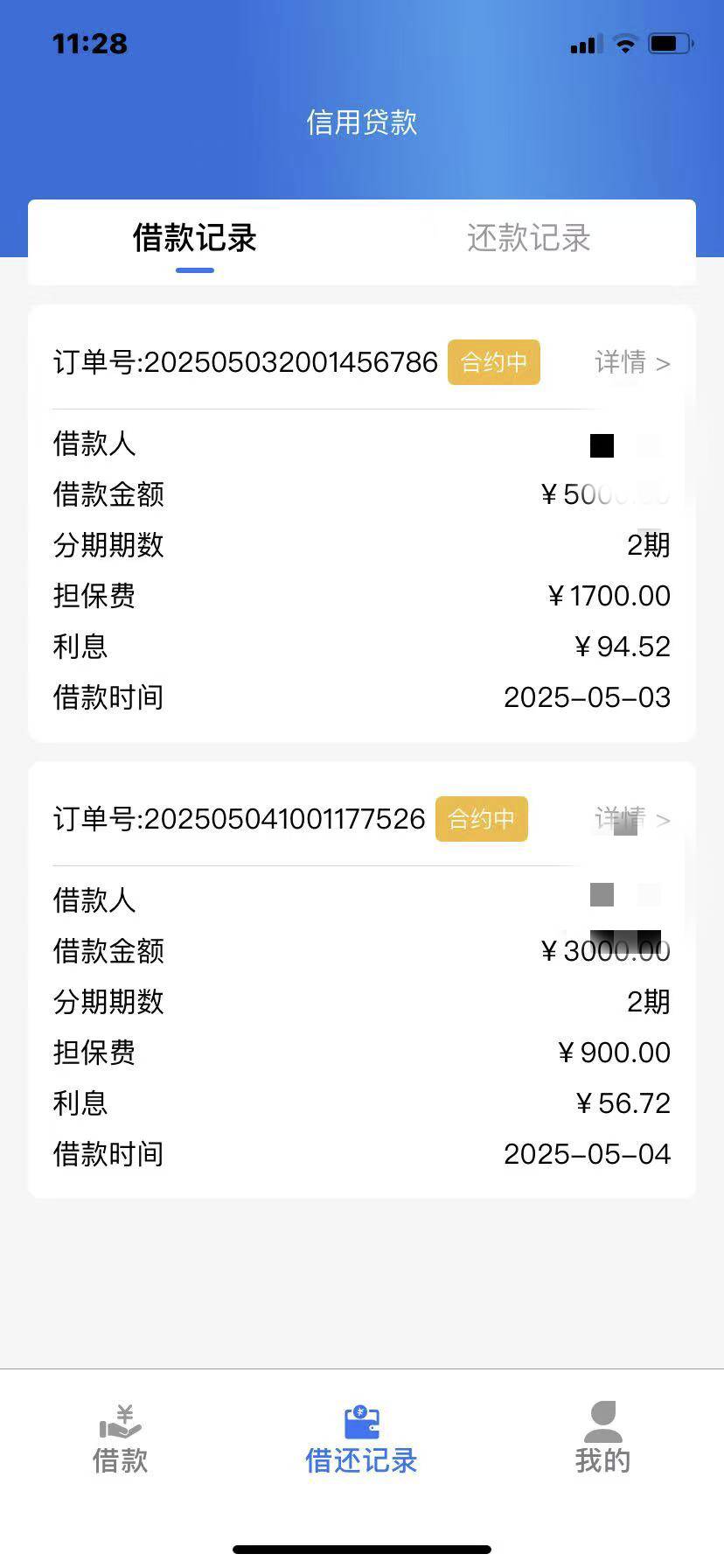Open 详情 for order 202505032001456786
The width and height of the screenshot is (724, 1568).
point(632,362)
